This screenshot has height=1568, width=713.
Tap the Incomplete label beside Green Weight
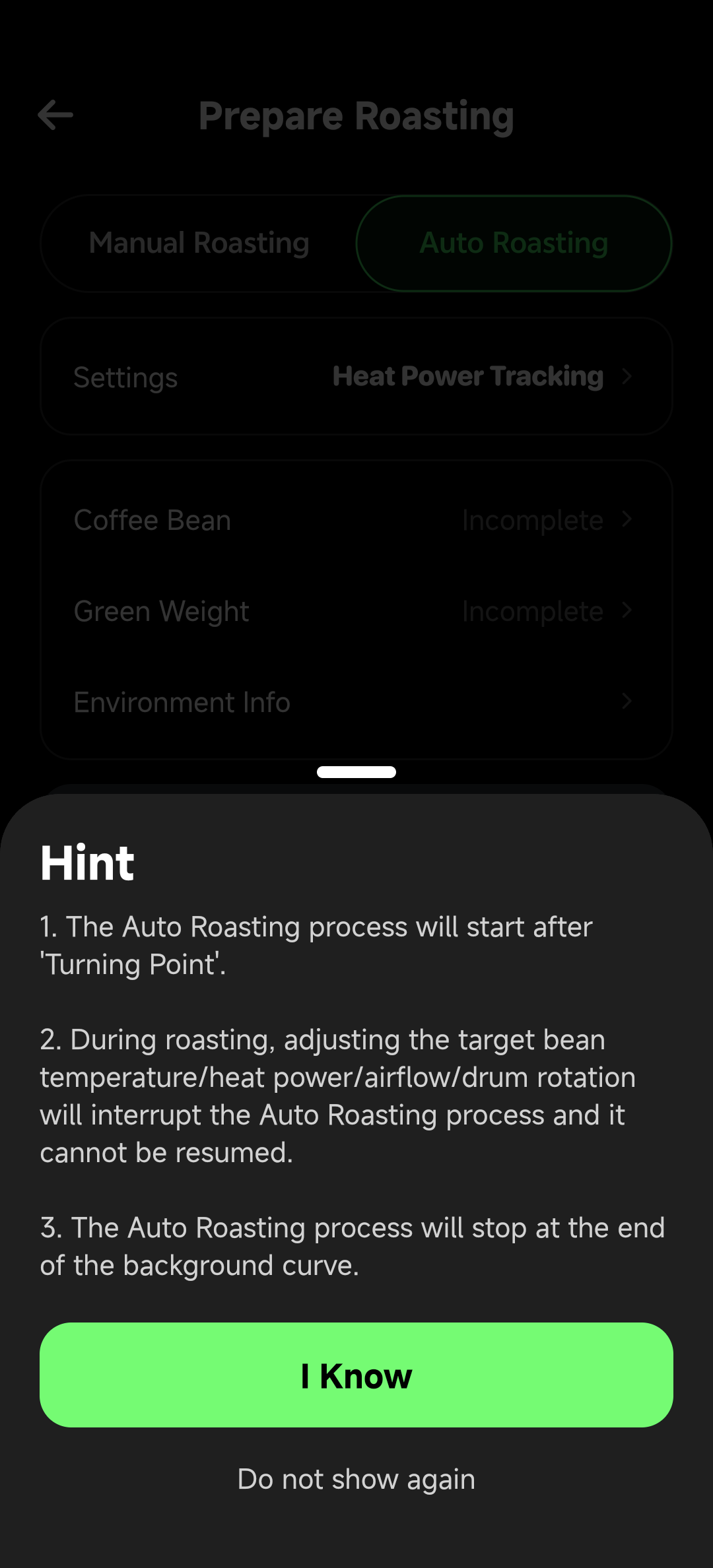[532, 610]
